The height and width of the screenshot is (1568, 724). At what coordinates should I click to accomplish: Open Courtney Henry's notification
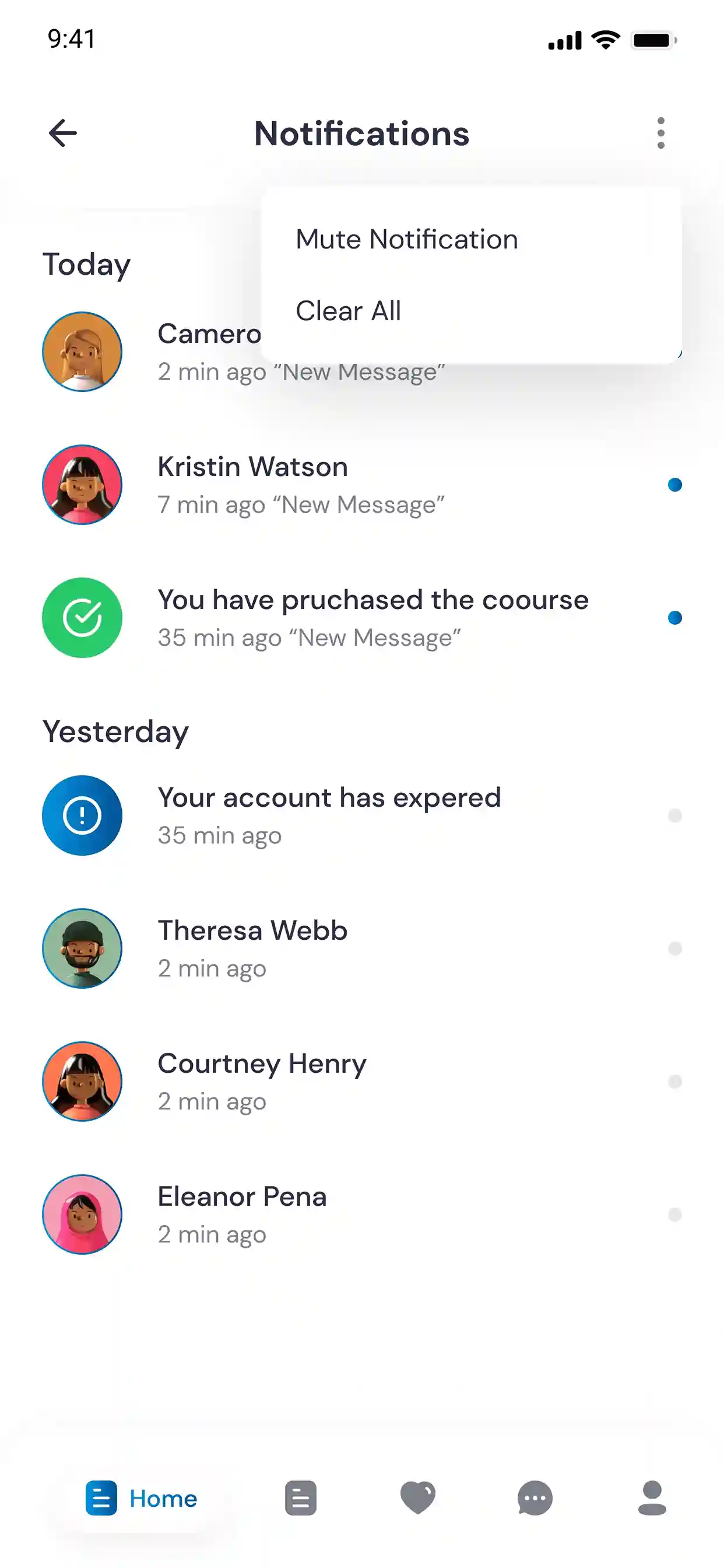tap(362, 1081)
